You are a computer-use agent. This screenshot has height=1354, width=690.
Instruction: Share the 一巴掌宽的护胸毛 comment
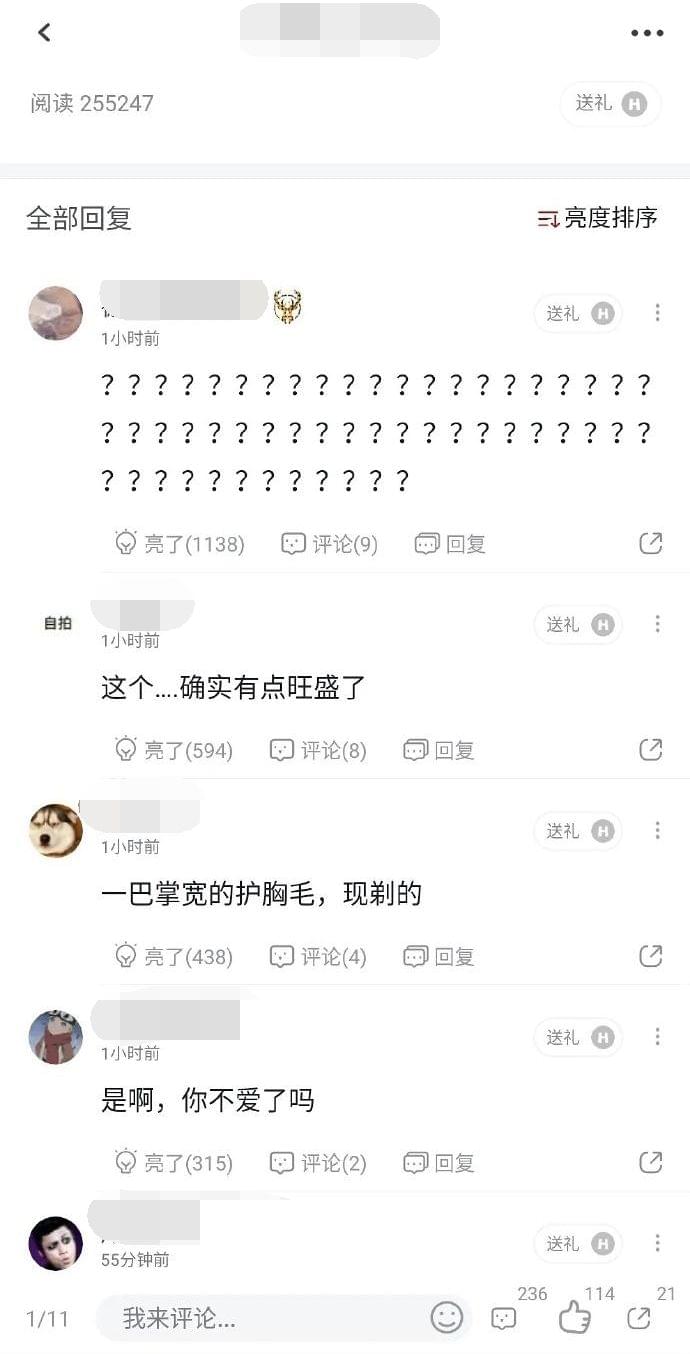[x=651, y=956]
